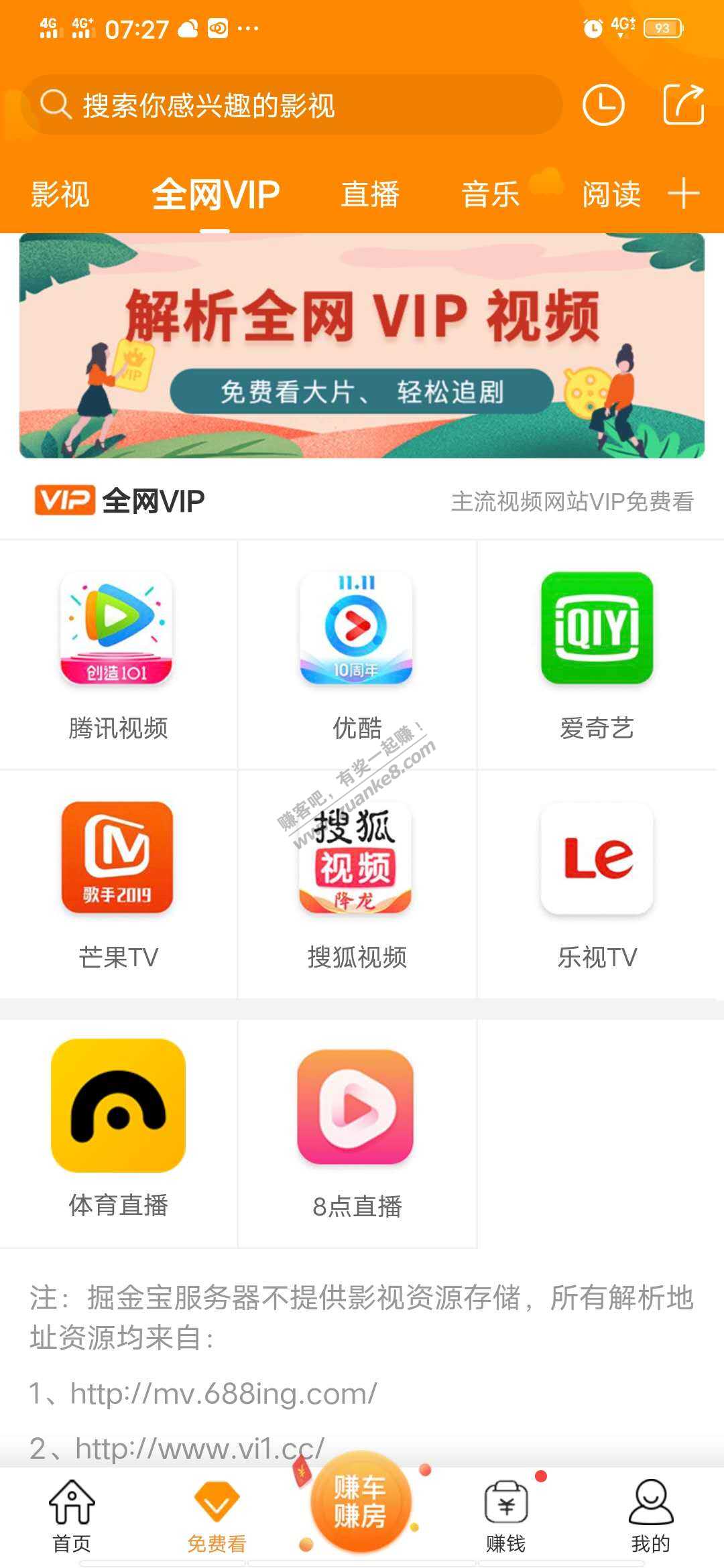This screenshot has width=724, height=1568.
Task: Open the watch history clock icon
Action: pyautogui.click(x=603, y=105)
